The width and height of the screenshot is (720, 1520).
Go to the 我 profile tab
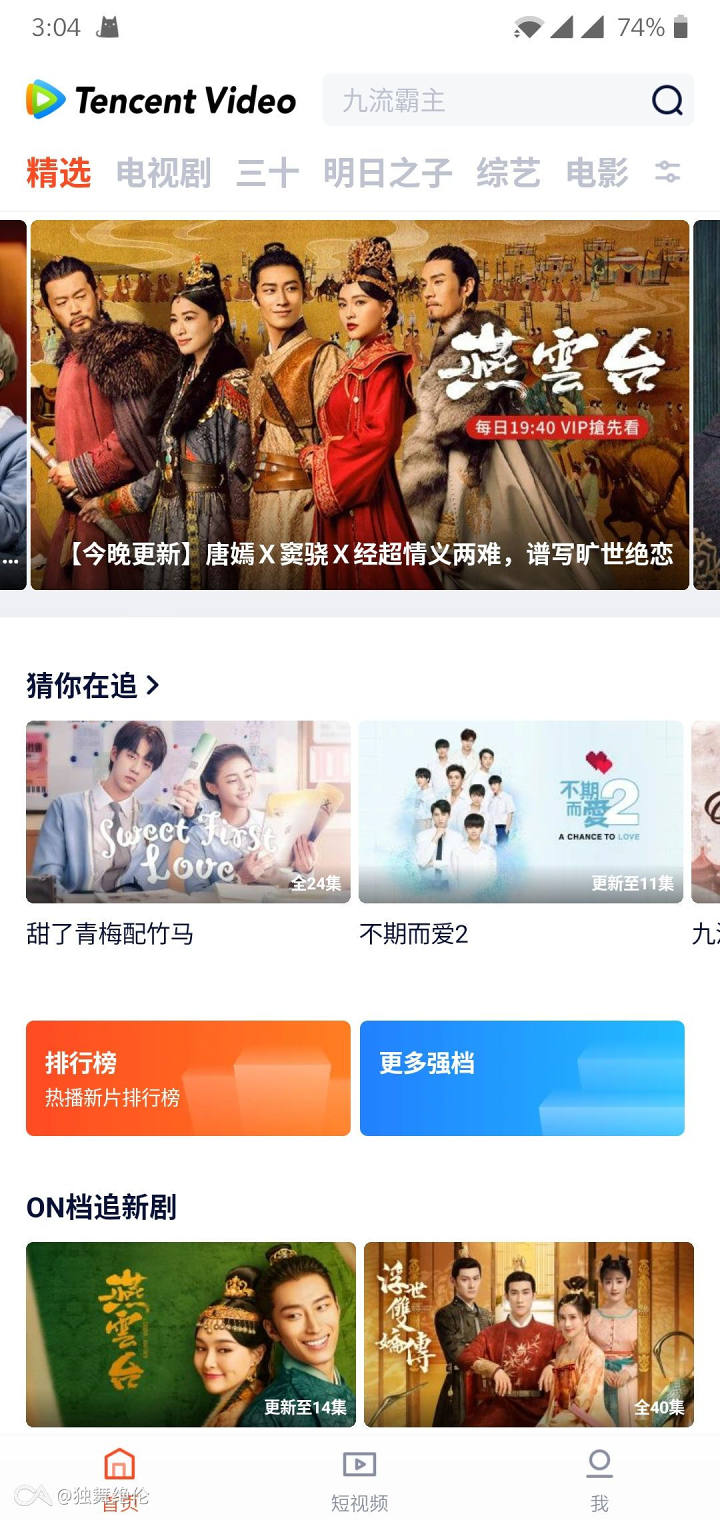pyautogui.click(x=599, y=1480)
